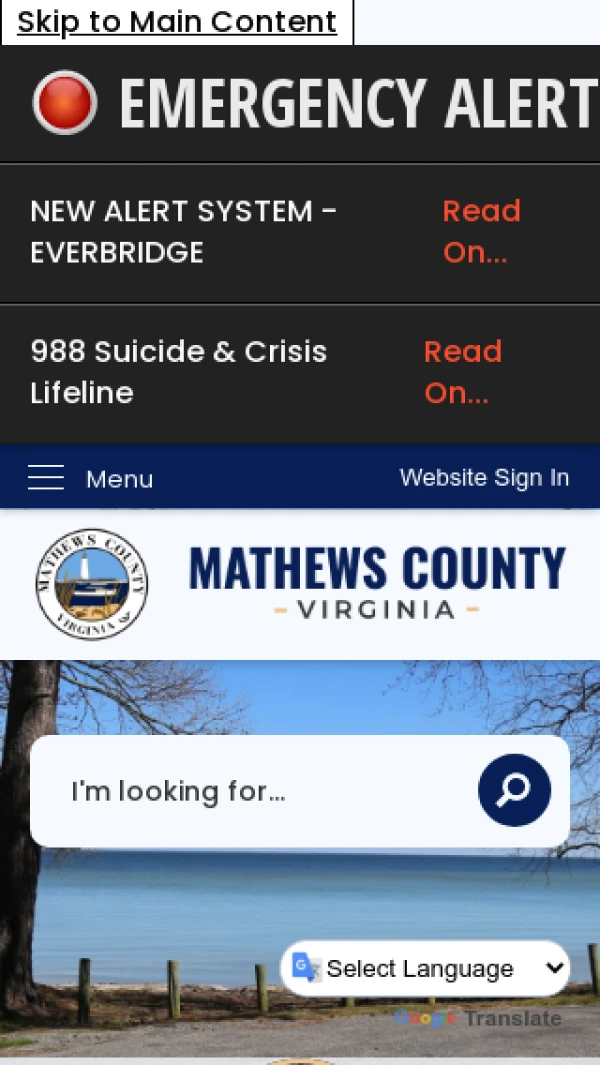
Task: Read on about 988 Suicide & Crisis Lifeline
Action: pyautogui.click(x=462, y=372)
